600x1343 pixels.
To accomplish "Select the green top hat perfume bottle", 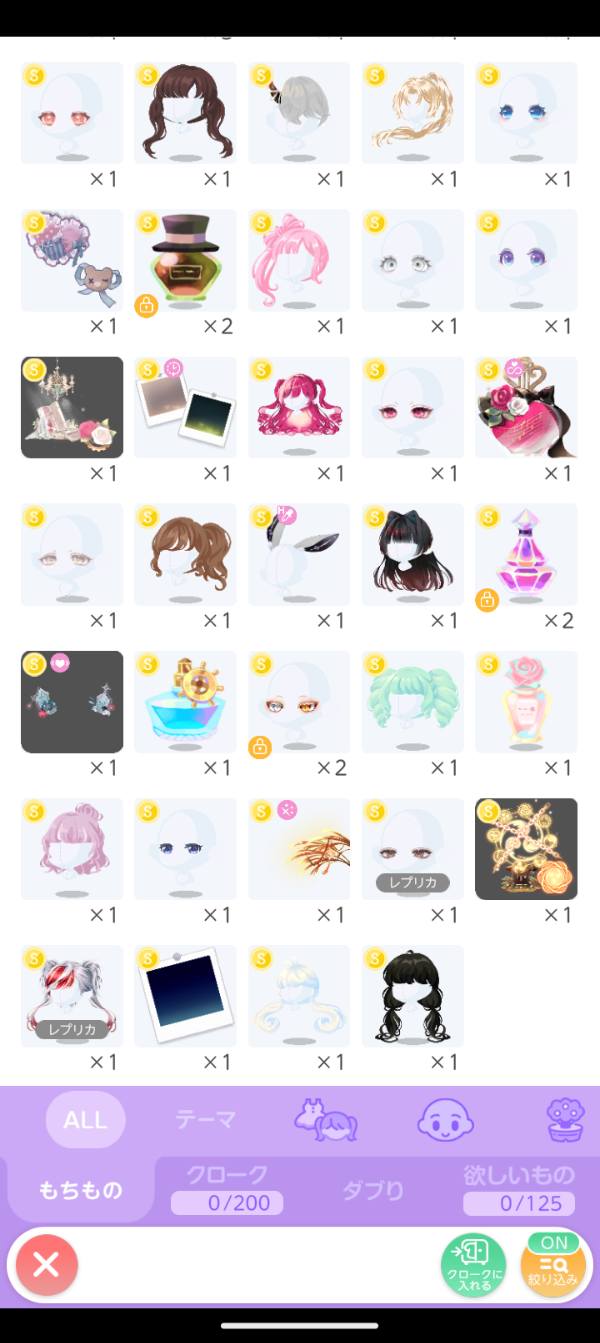I will pos(186,260).
